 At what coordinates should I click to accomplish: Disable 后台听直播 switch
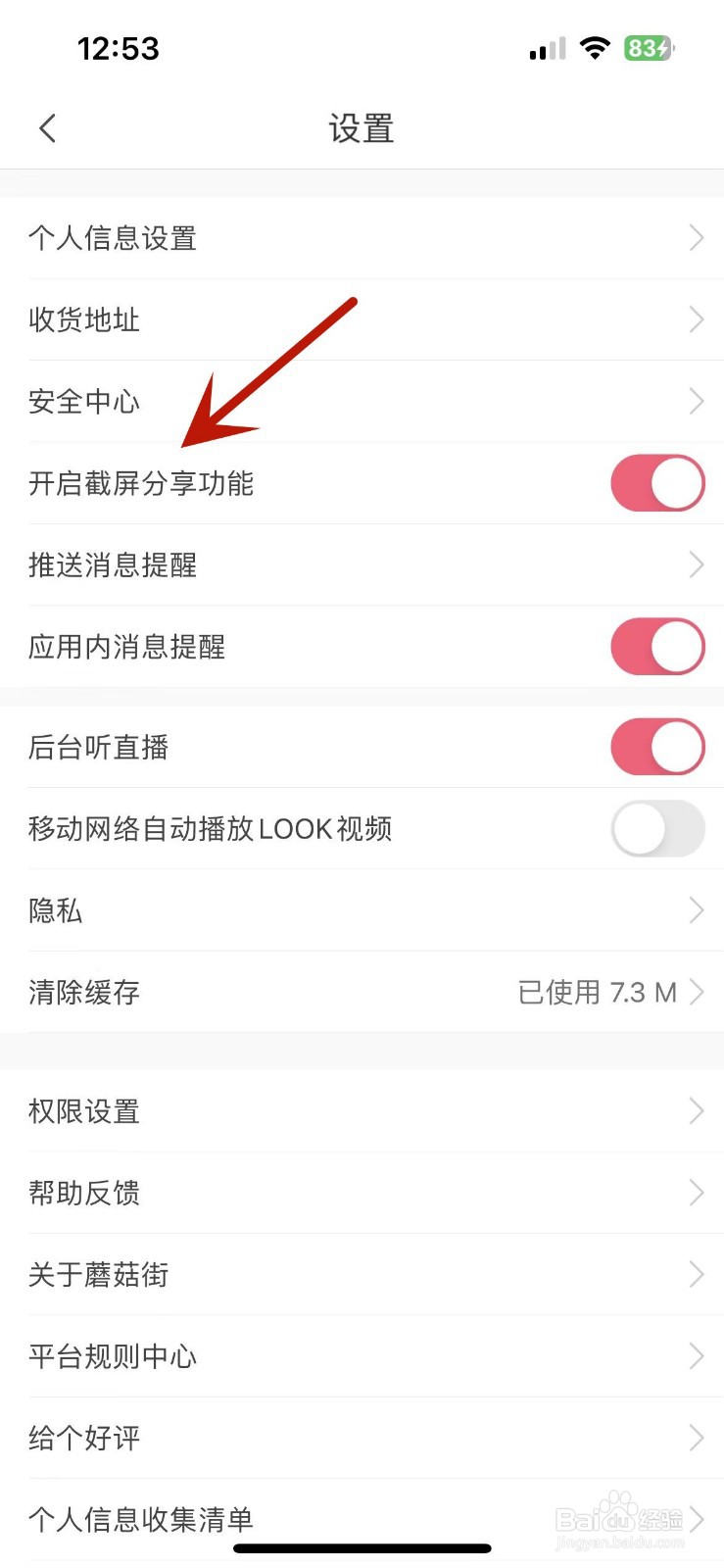657,747
